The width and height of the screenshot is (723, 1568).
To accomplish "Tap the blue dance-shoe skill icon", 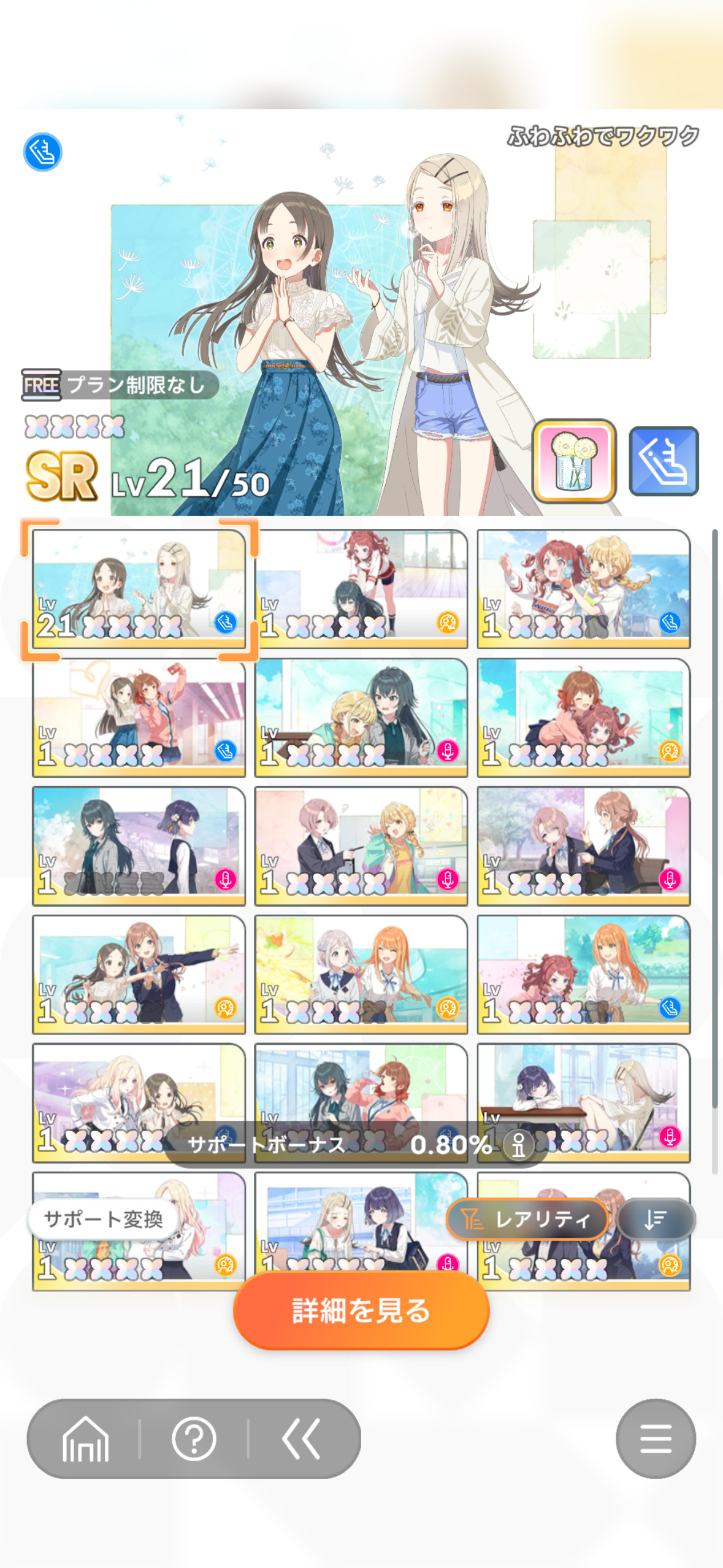I will (x=664, y=461).
